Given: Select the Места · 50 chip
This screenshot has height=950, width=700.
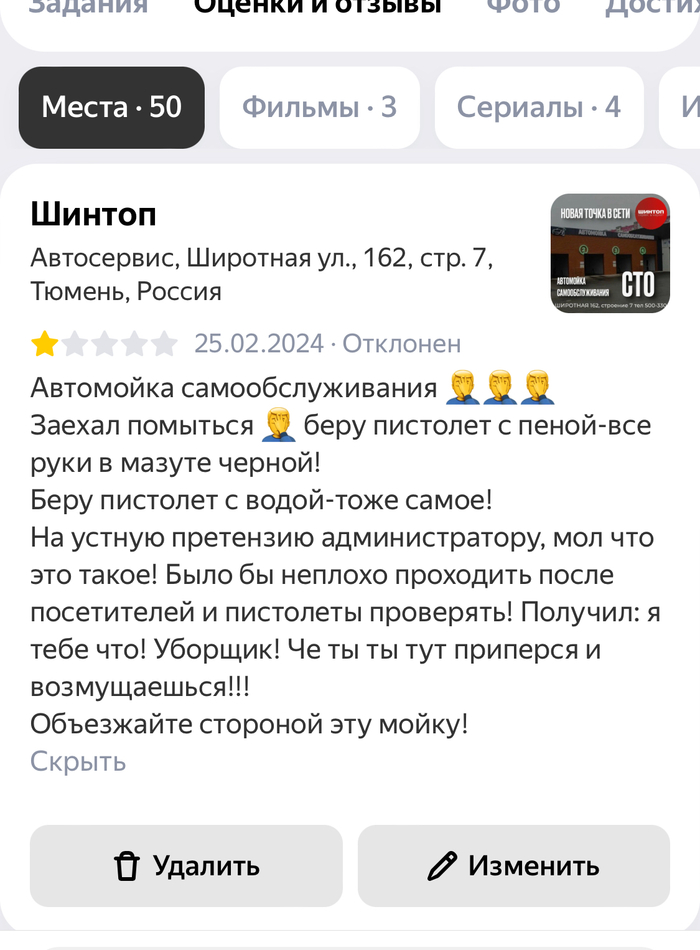Looking at the screenshot, I should click(x=112, y=107).
